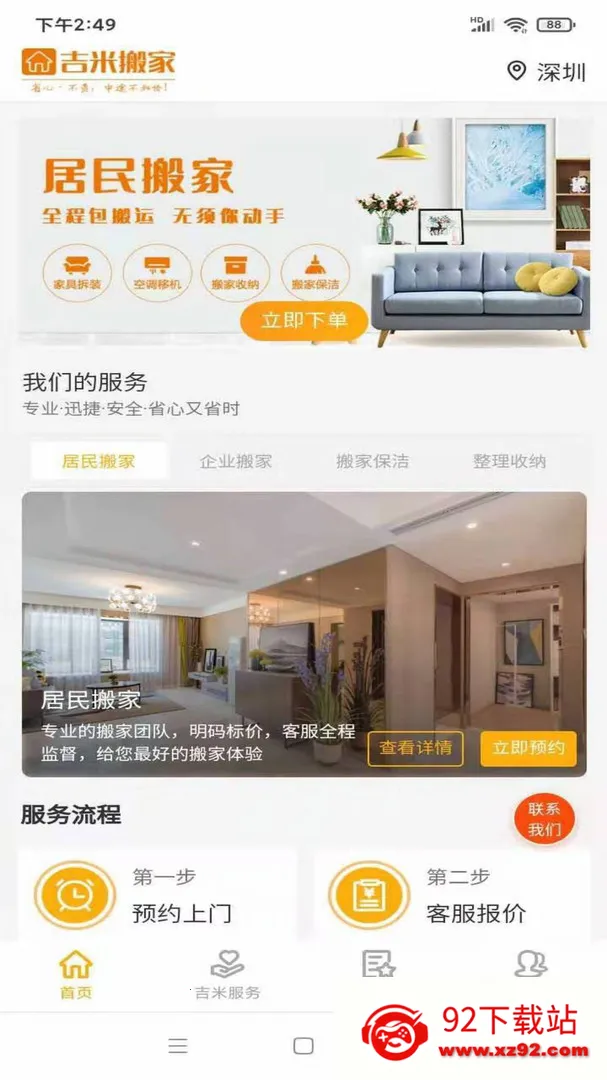
Task: Book now with the 立即预约 button
Action: pyautogui.click(x=528, y=748)
